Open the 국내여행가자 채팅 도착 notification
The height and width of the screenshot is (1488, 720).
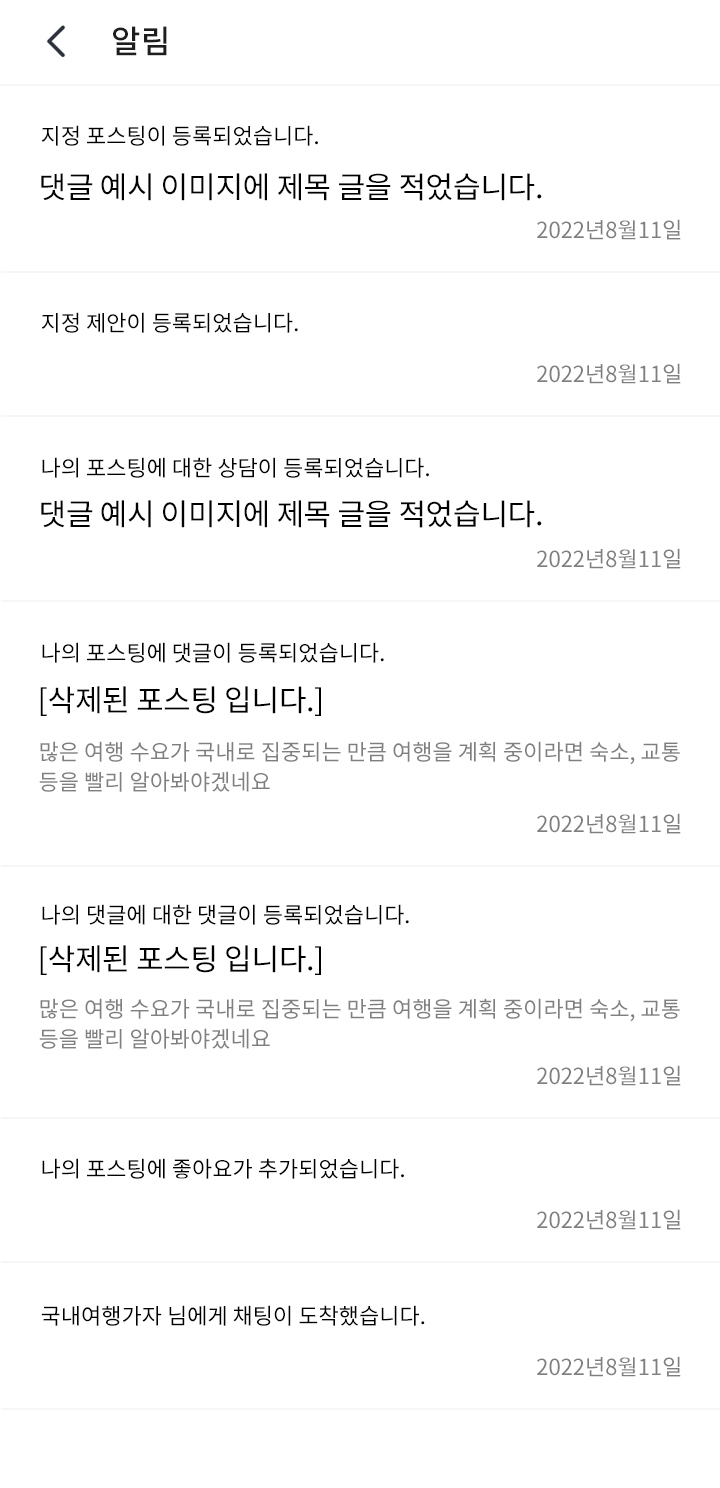(x=360, y=1336)
